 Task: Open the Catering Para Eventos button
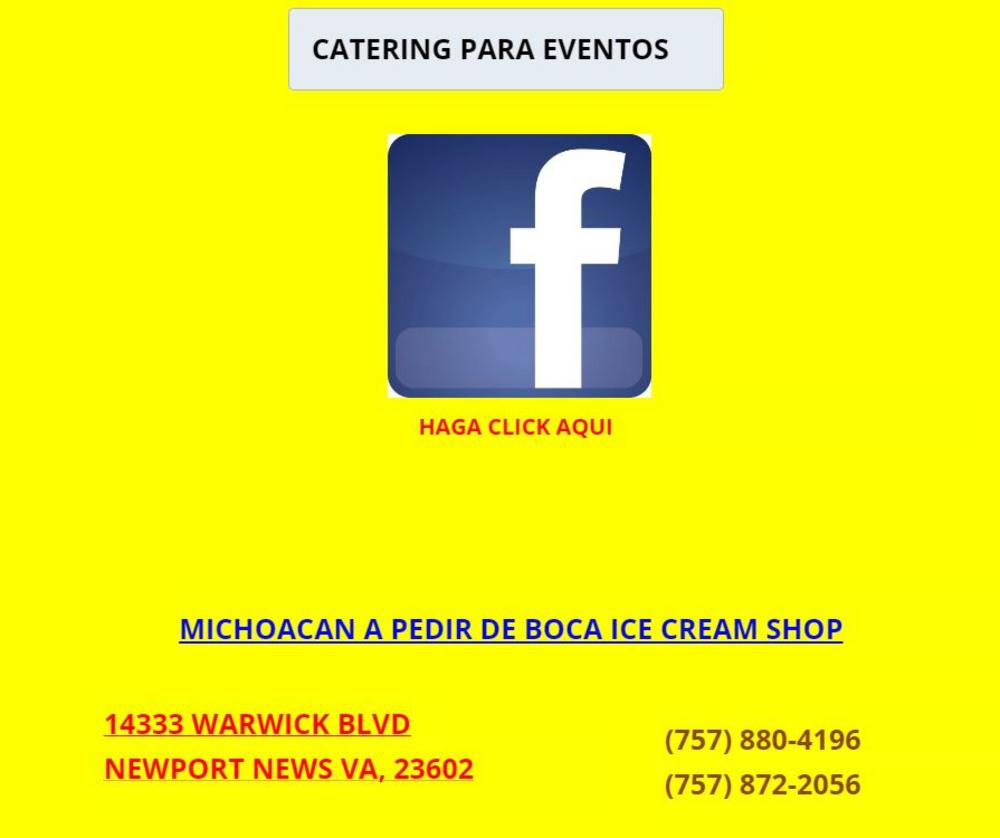(x=505, y=49)
